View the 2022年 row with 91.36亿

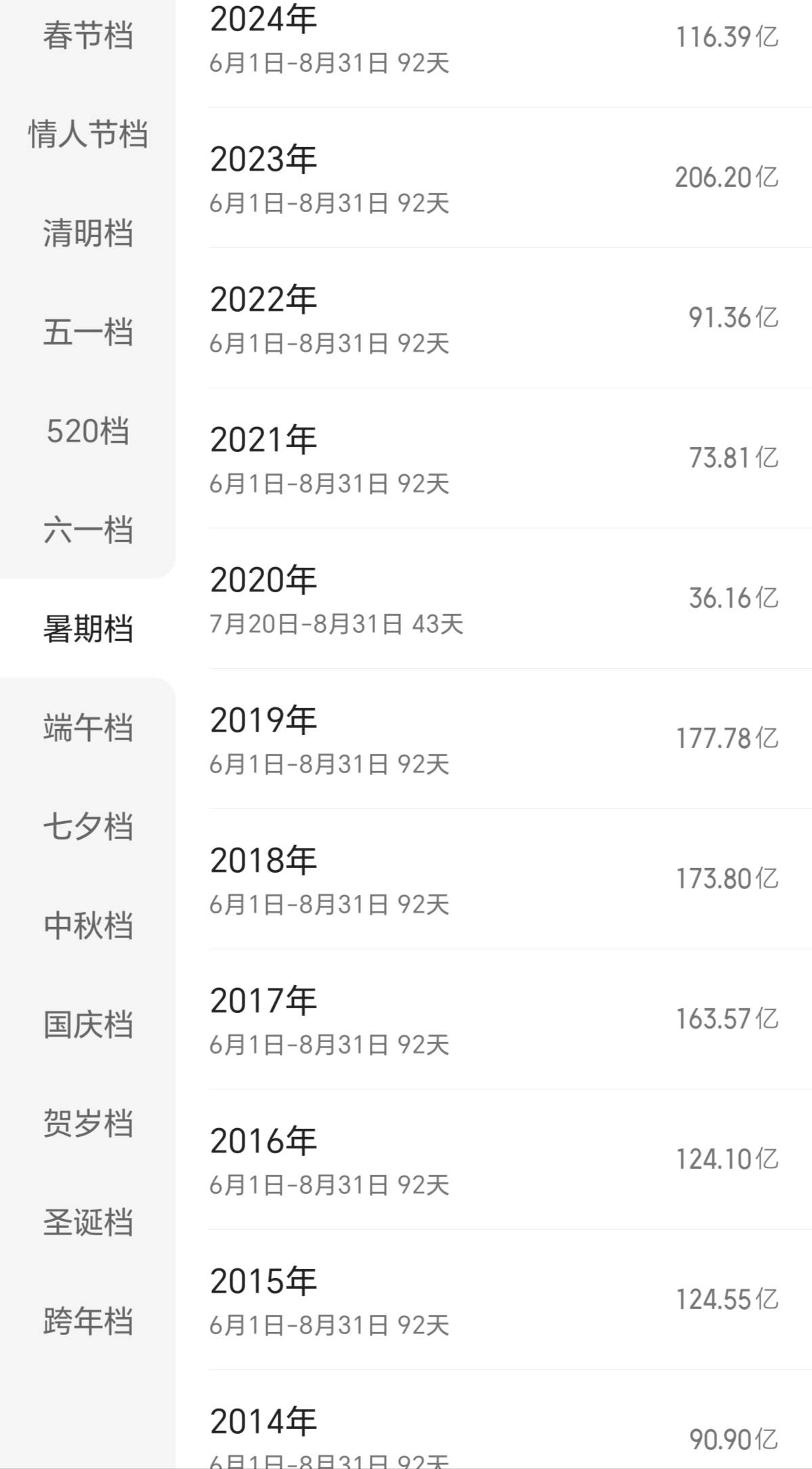point(494,318)
